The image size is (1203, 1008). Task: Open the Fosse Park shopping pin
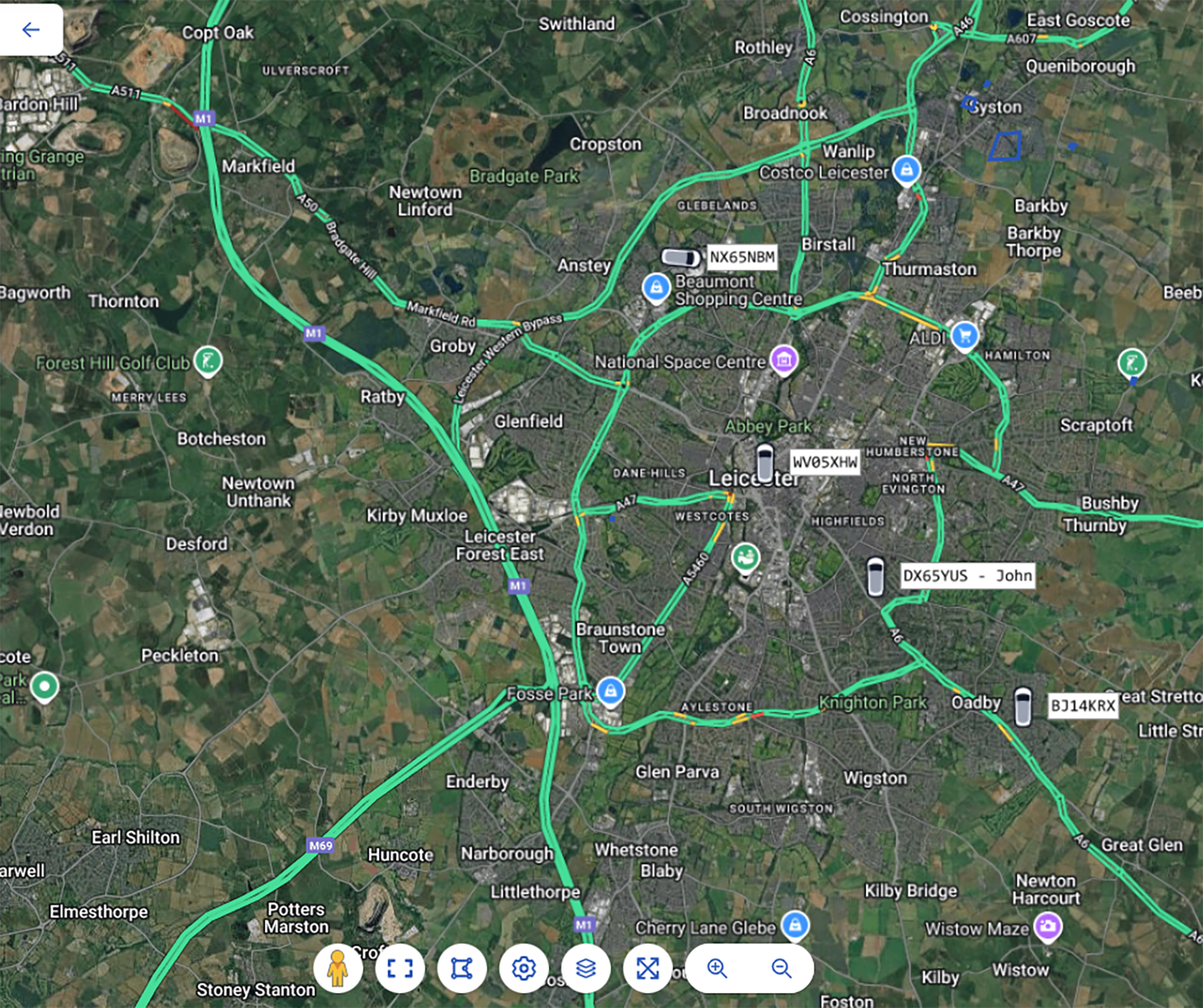[610, 691]
